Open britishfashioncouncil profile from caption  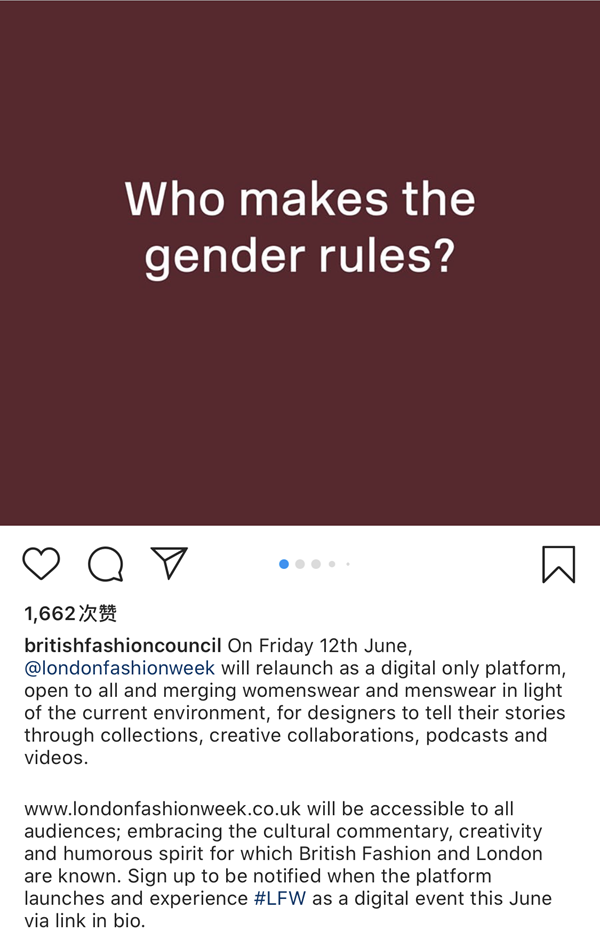(122, 645)
